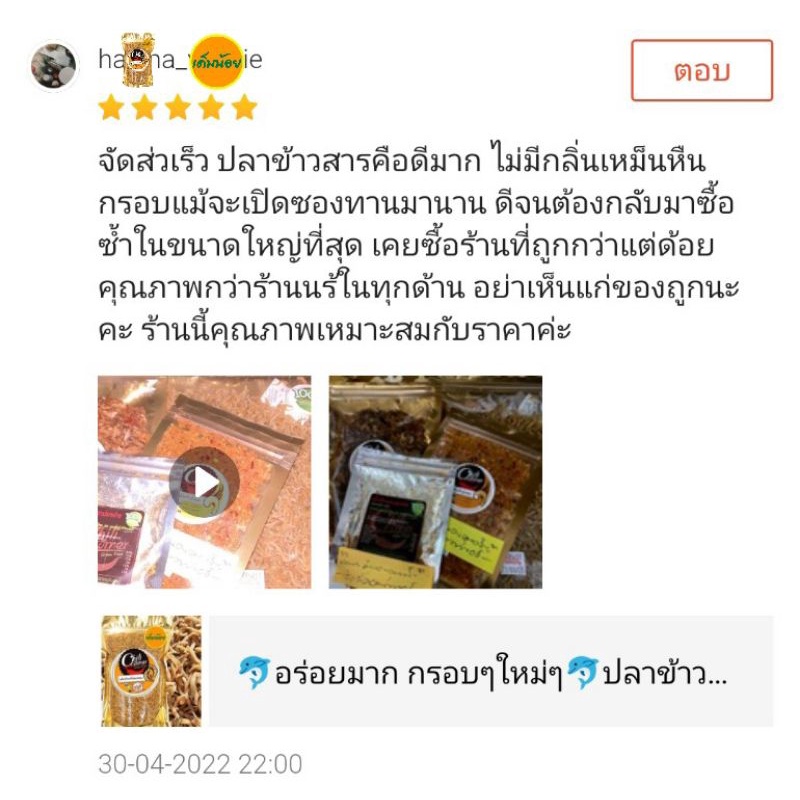Image resolution: width=800 pixels, height=800 pixels.
Task: Tap the ตอบ reply button
Action: click(702, 70)
